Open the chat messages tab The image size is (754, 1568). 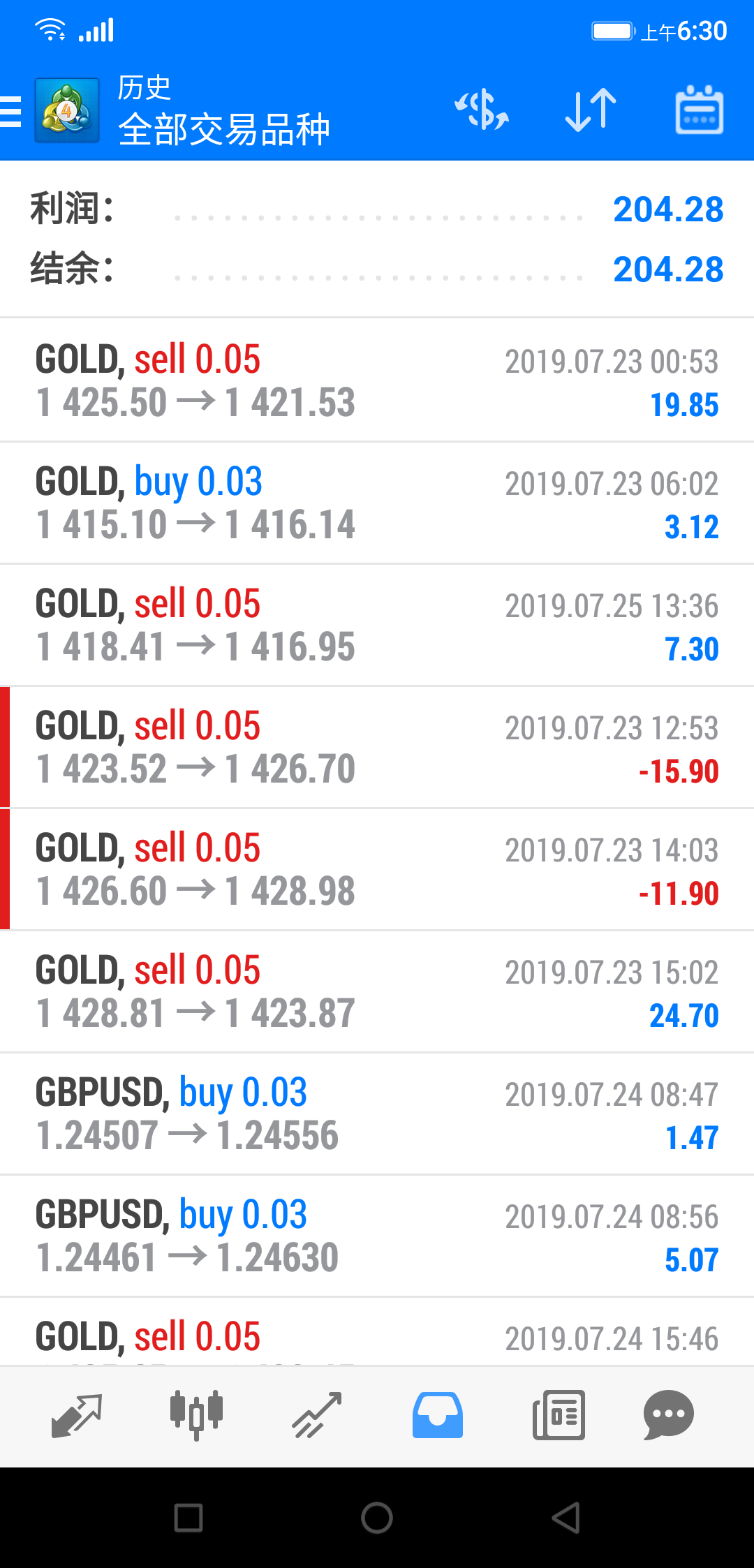click(668, 1415)
